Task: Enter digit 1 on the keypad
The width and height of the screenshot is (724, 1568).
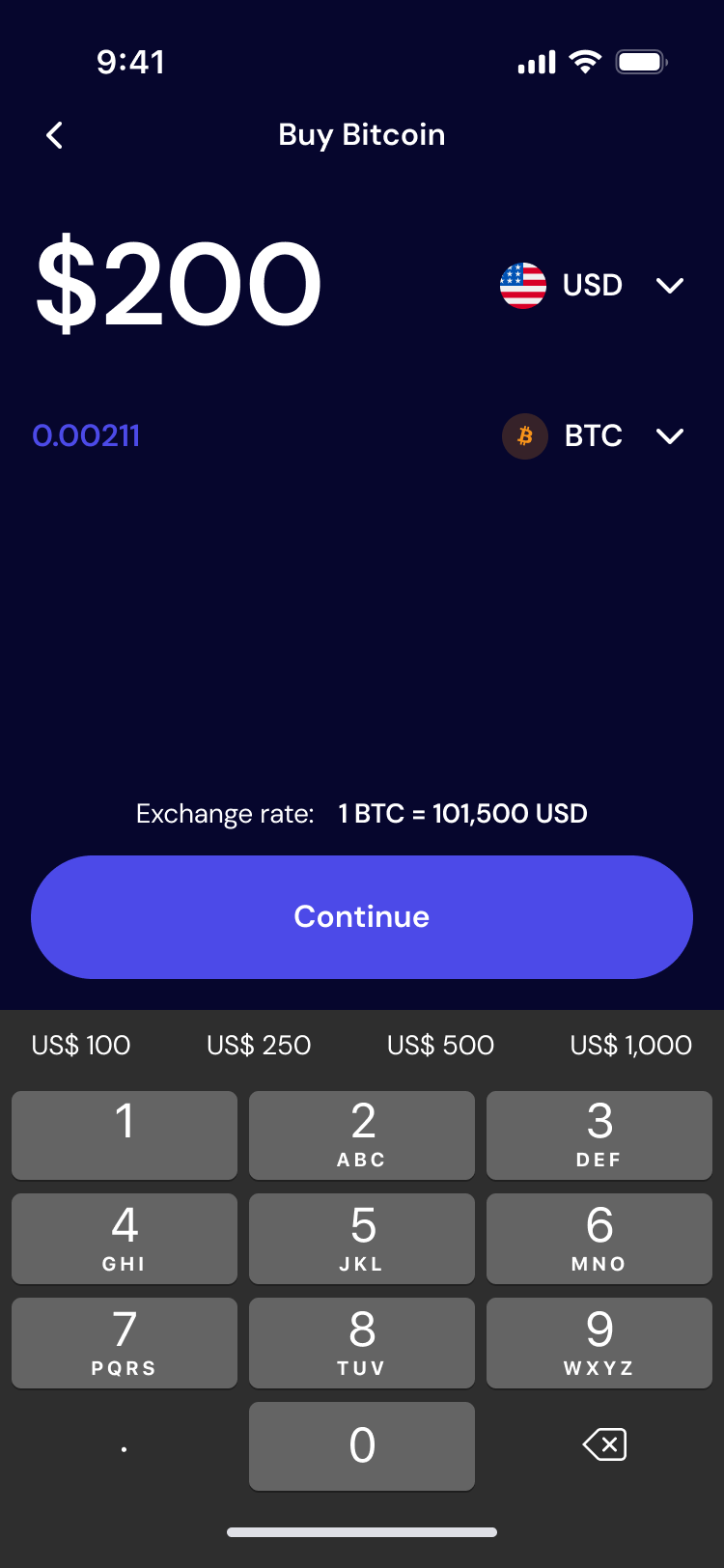Action: coord(125,1135)
